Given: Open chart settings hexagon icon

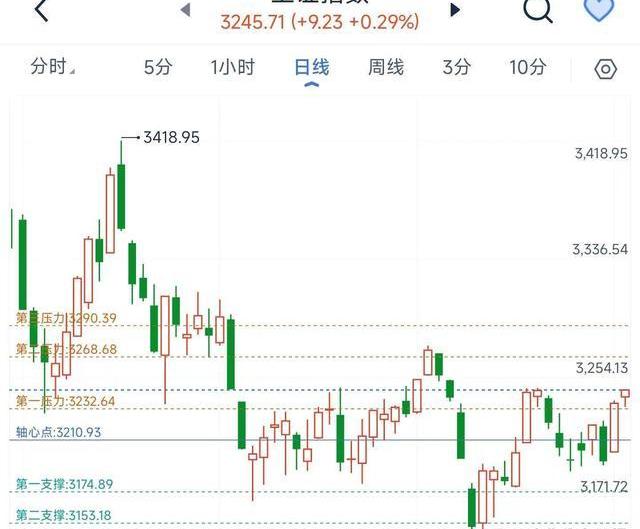Looking at the screenshot, I should coord(605,69).
